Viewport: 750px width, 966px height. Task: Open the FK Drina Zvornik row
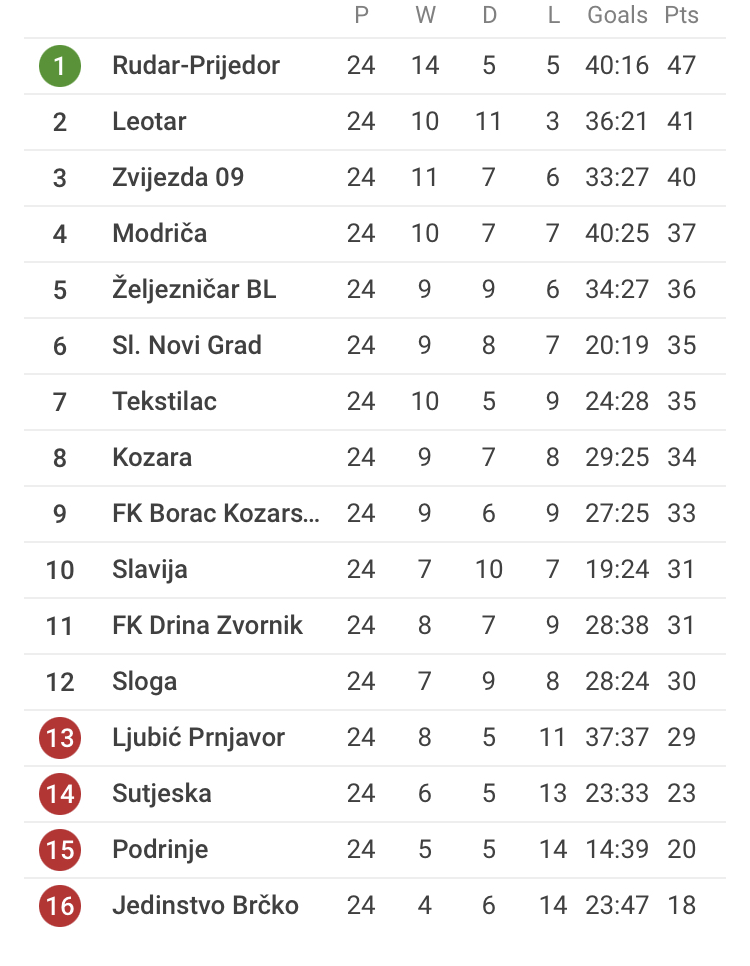click(207, 626)
